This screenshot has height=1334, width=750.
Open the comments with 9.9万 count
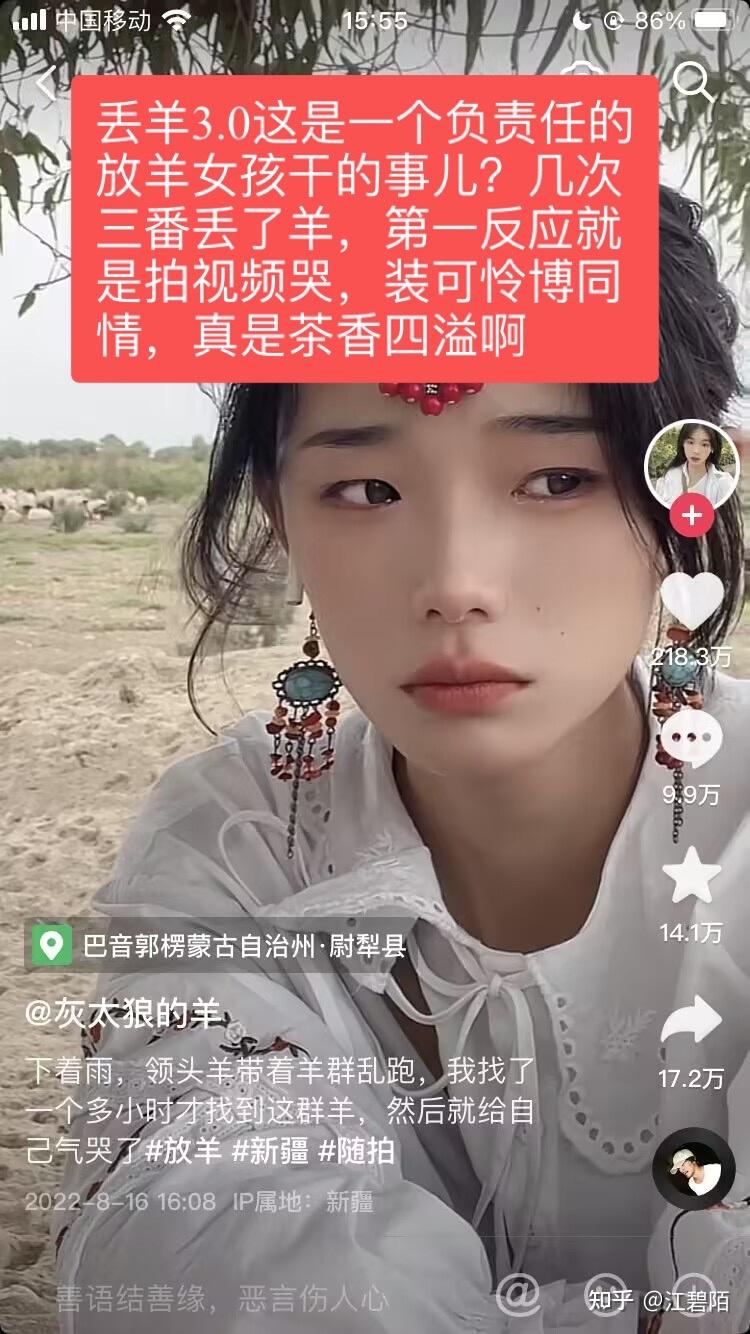(x=691, y=738)
